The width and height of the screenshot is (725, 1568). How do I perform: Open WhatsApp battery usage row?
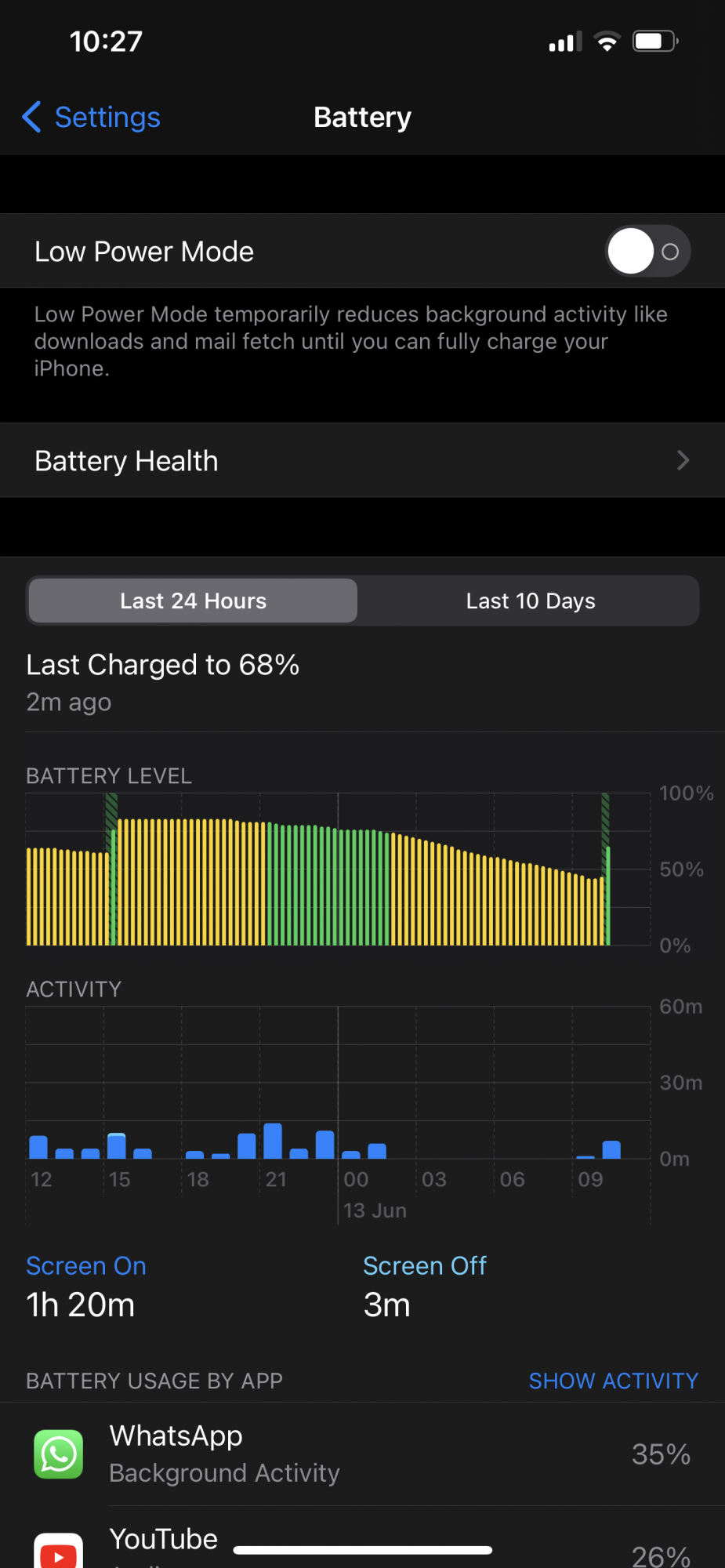click(362, 1454)
